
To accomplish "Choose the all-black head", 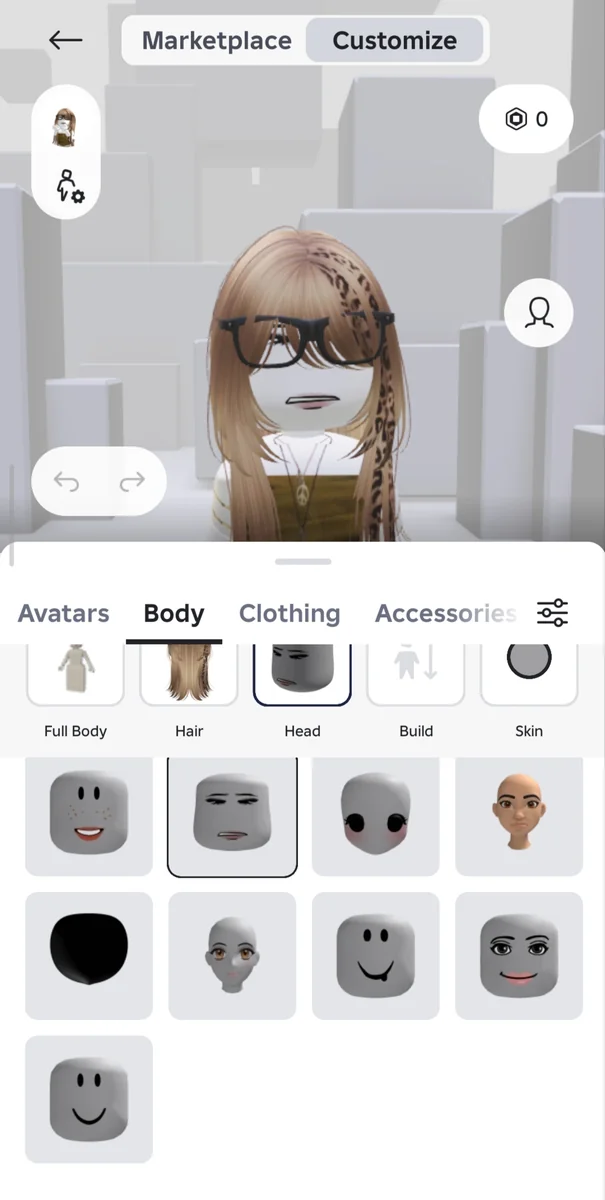I will [x=89, y=956].
